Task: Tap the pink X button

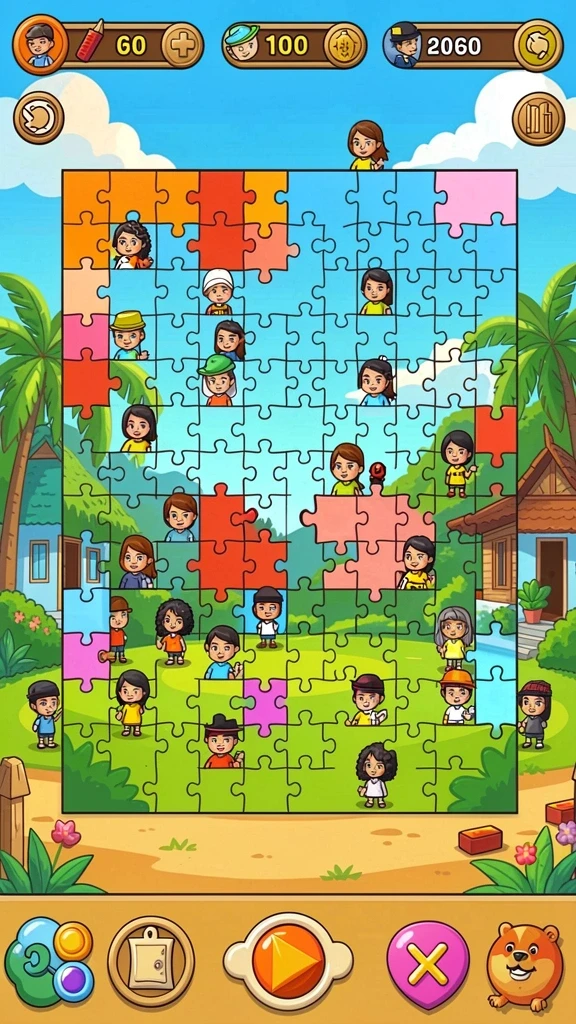Action: point(428,964)
